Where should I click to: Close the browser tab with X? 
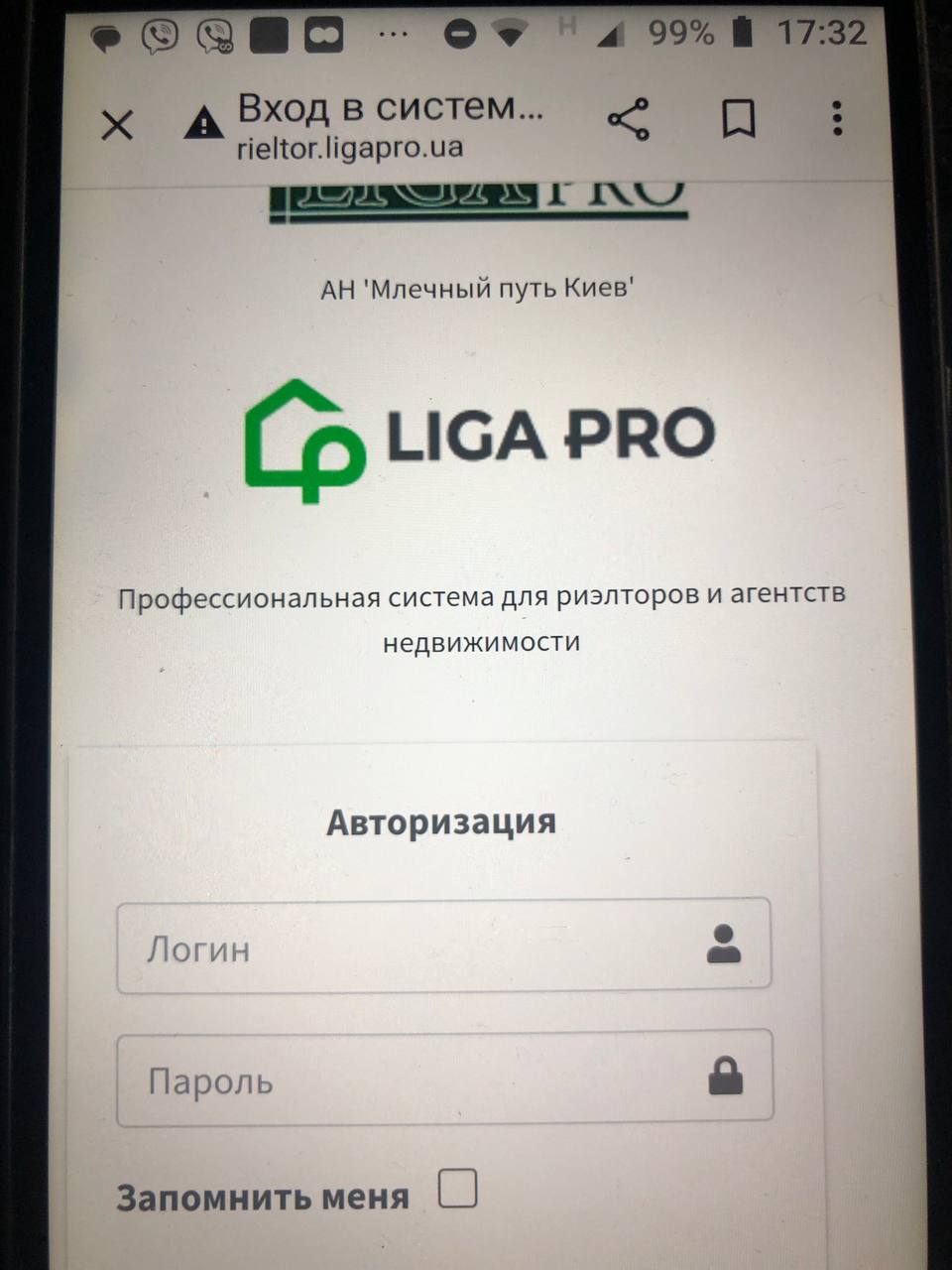117,125
